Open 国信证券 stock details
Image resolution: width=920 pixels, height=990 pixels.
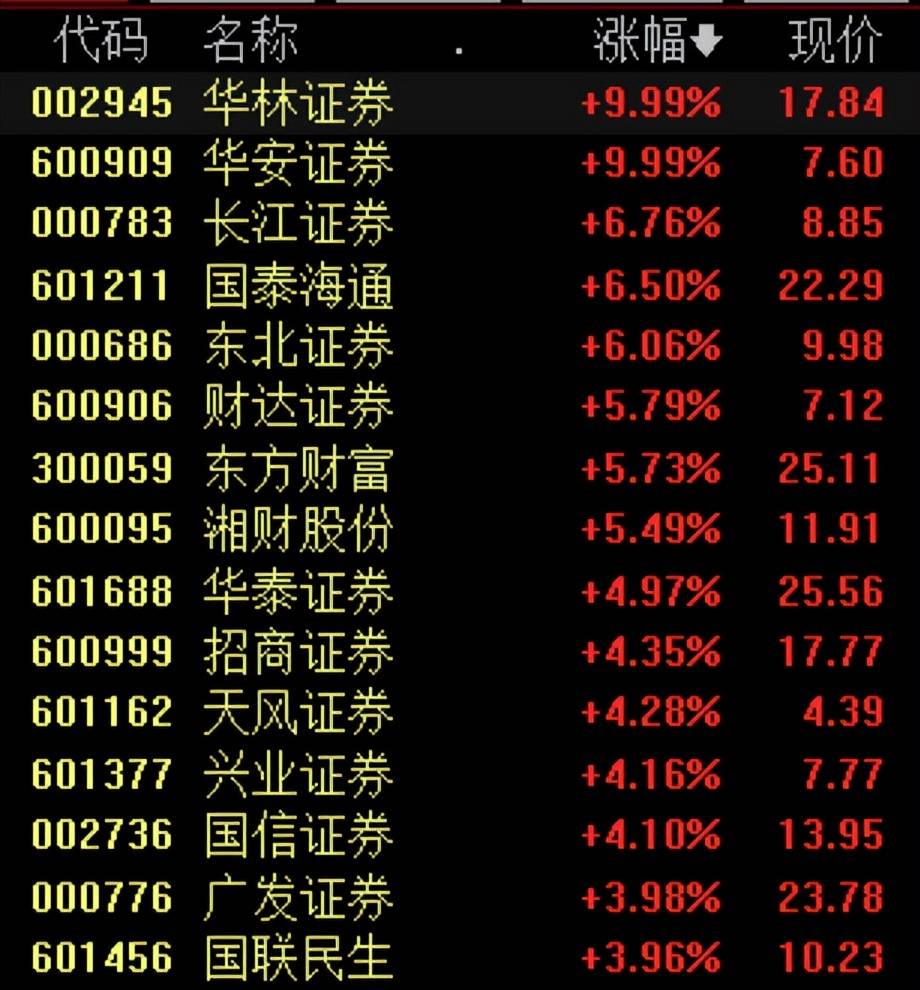298,835
